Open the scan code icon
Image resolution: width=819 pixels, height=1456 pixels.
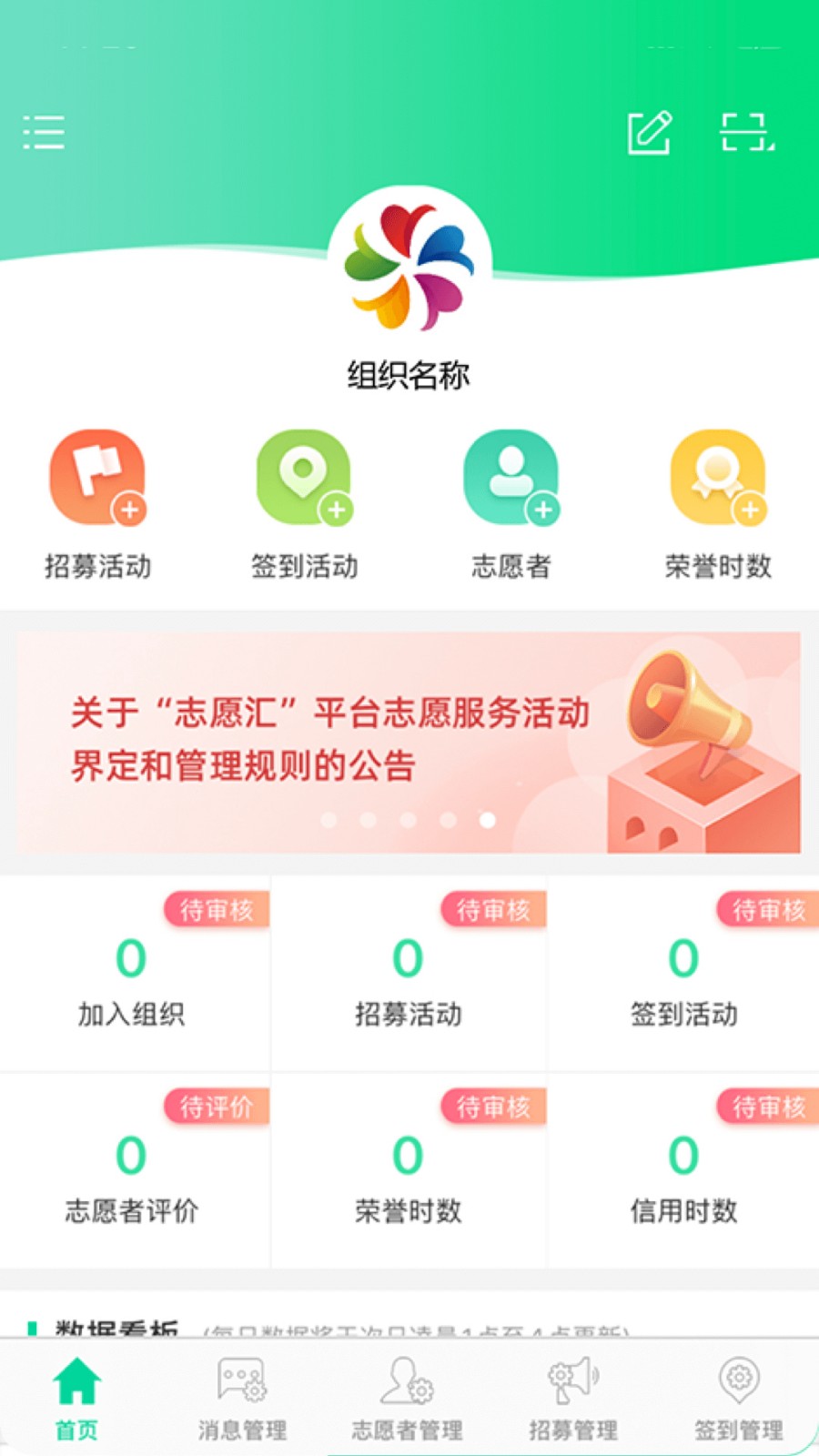point(747,133)
